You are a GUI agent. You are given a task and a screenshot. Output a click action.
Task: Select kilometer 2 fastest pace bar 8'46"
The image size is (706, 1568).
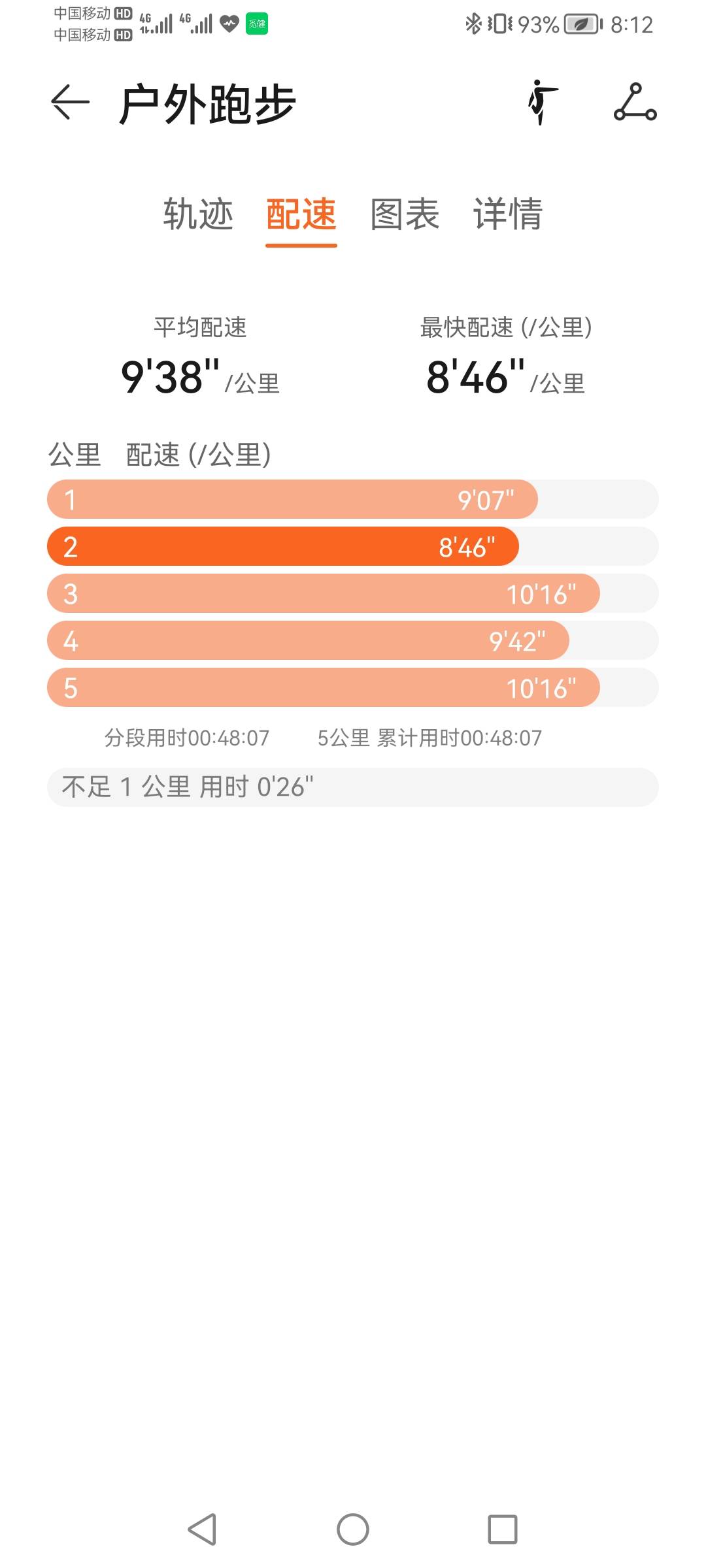click(281, 546)
